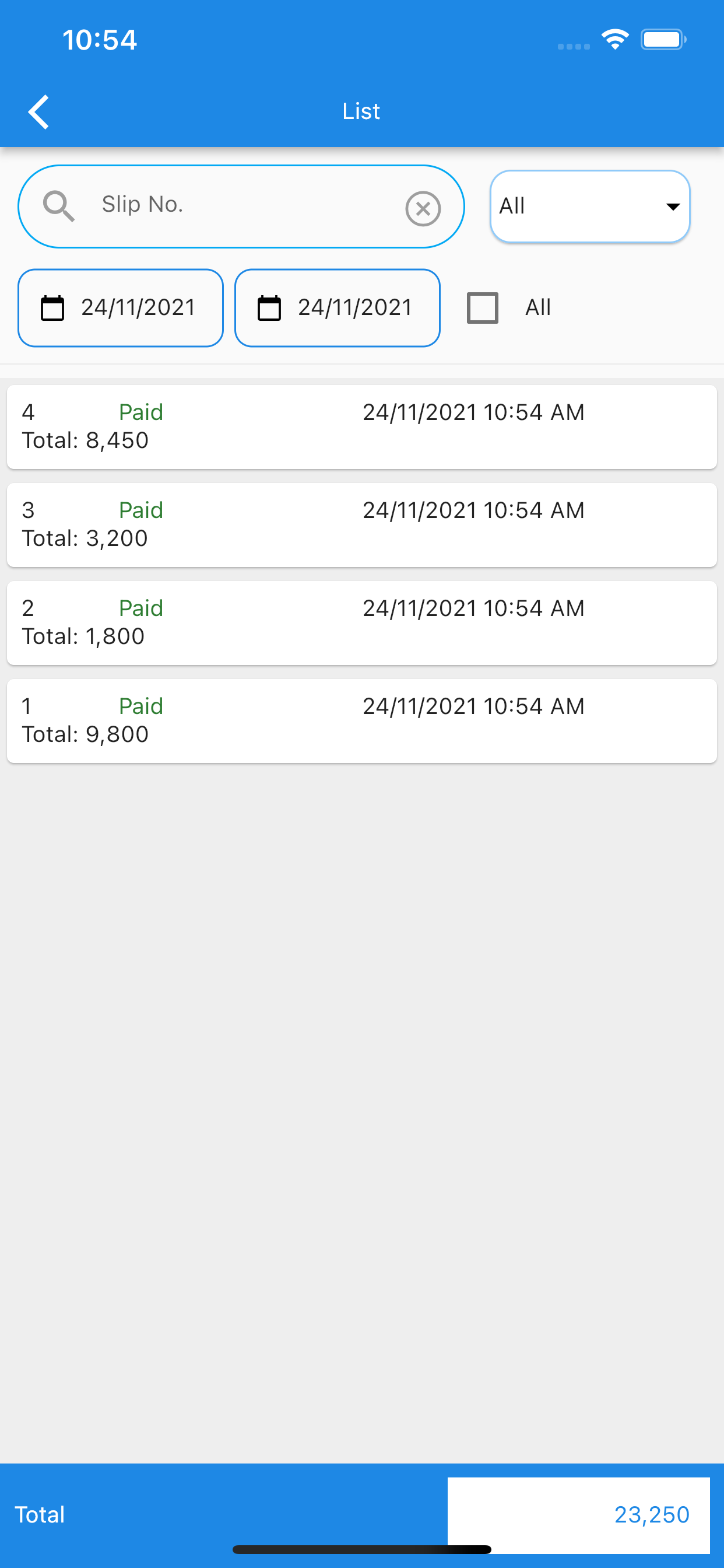The height and width of the screenshot is (1568, 724).
Task: Go back using the arrow
Action: (39, 112)
